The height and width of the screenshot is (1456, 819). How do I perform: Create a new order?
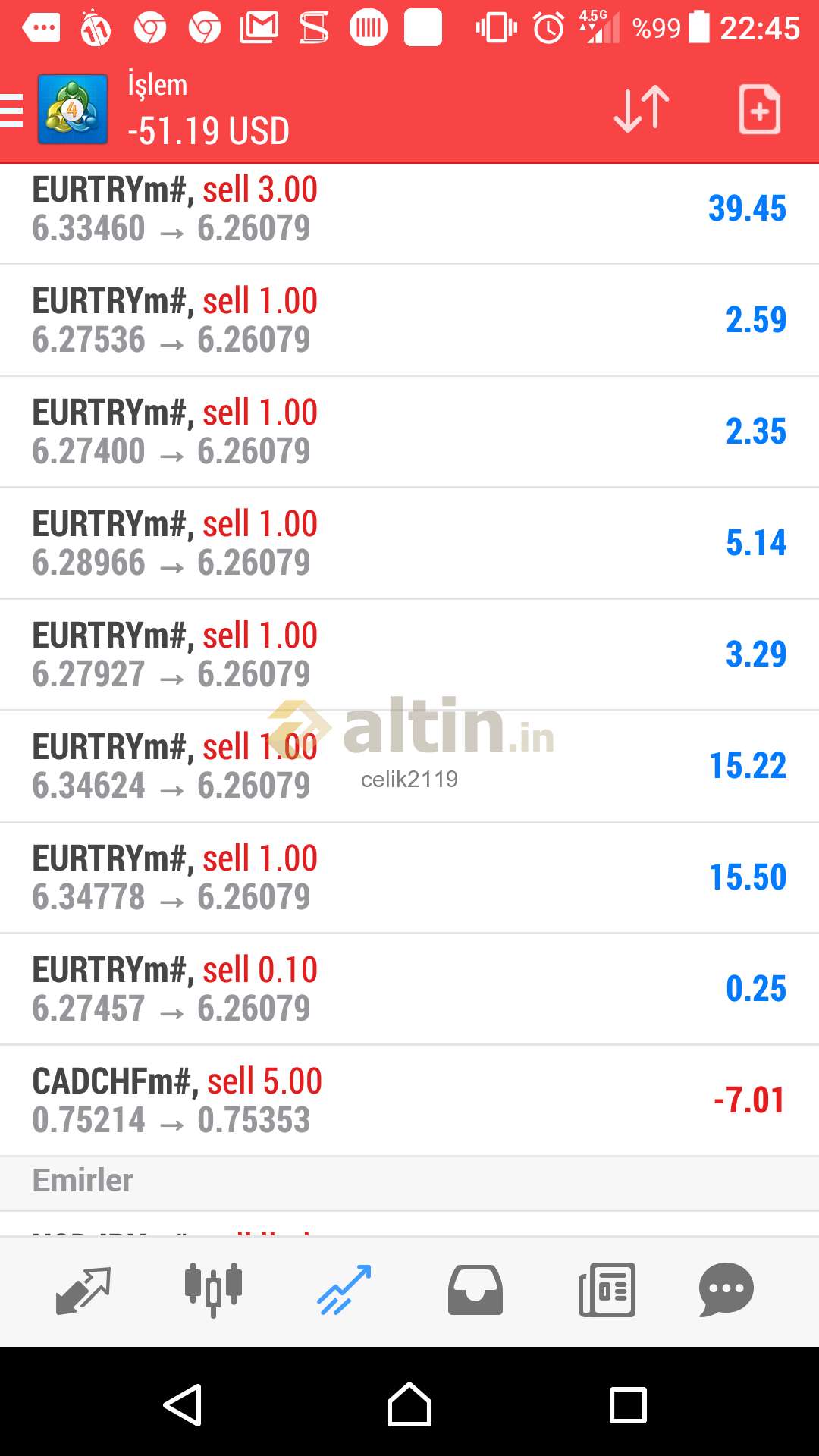(760, 109)
